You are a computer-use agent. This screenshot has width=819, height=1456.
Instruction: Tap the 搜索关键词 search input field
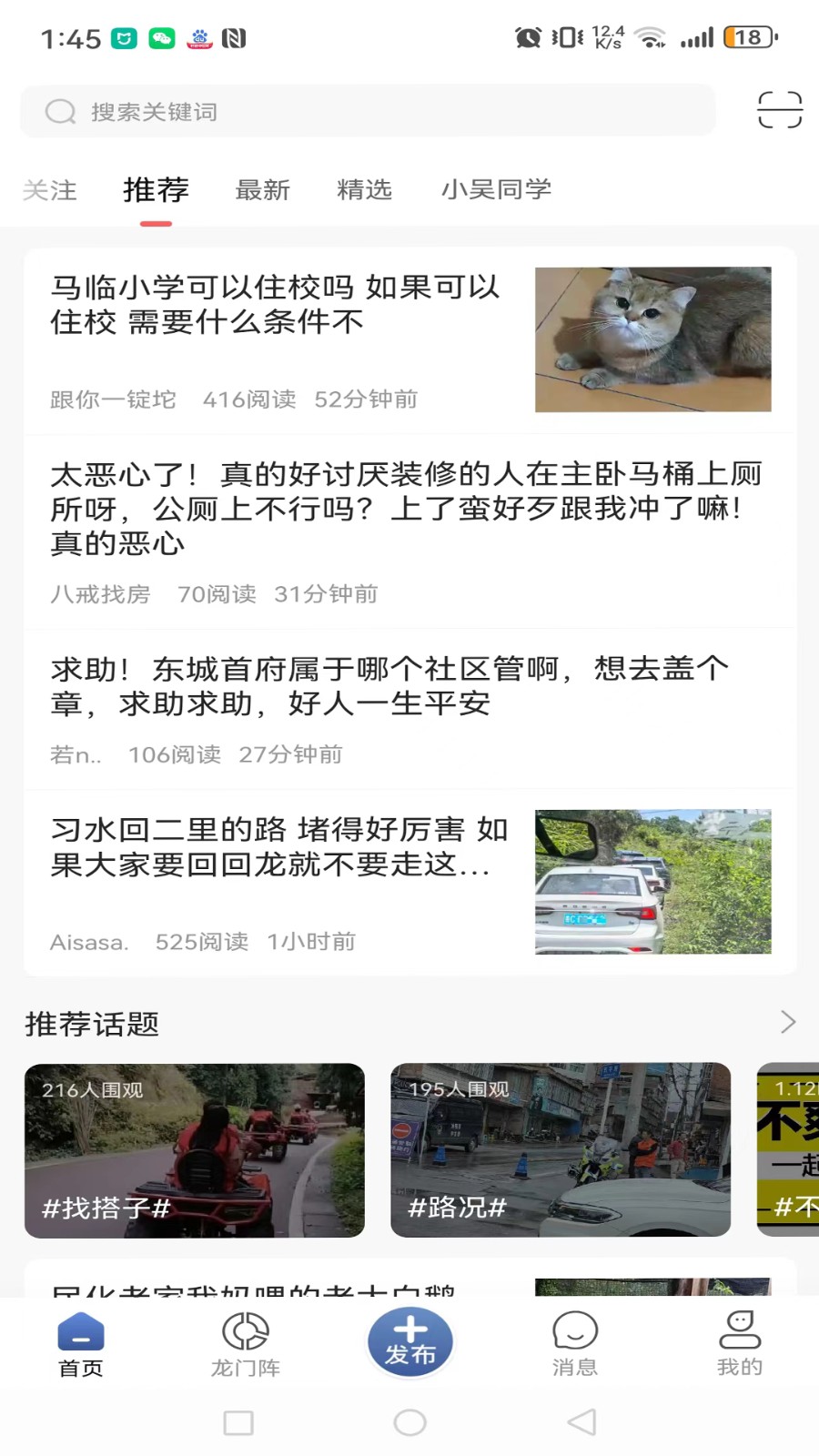click(273, 111)
